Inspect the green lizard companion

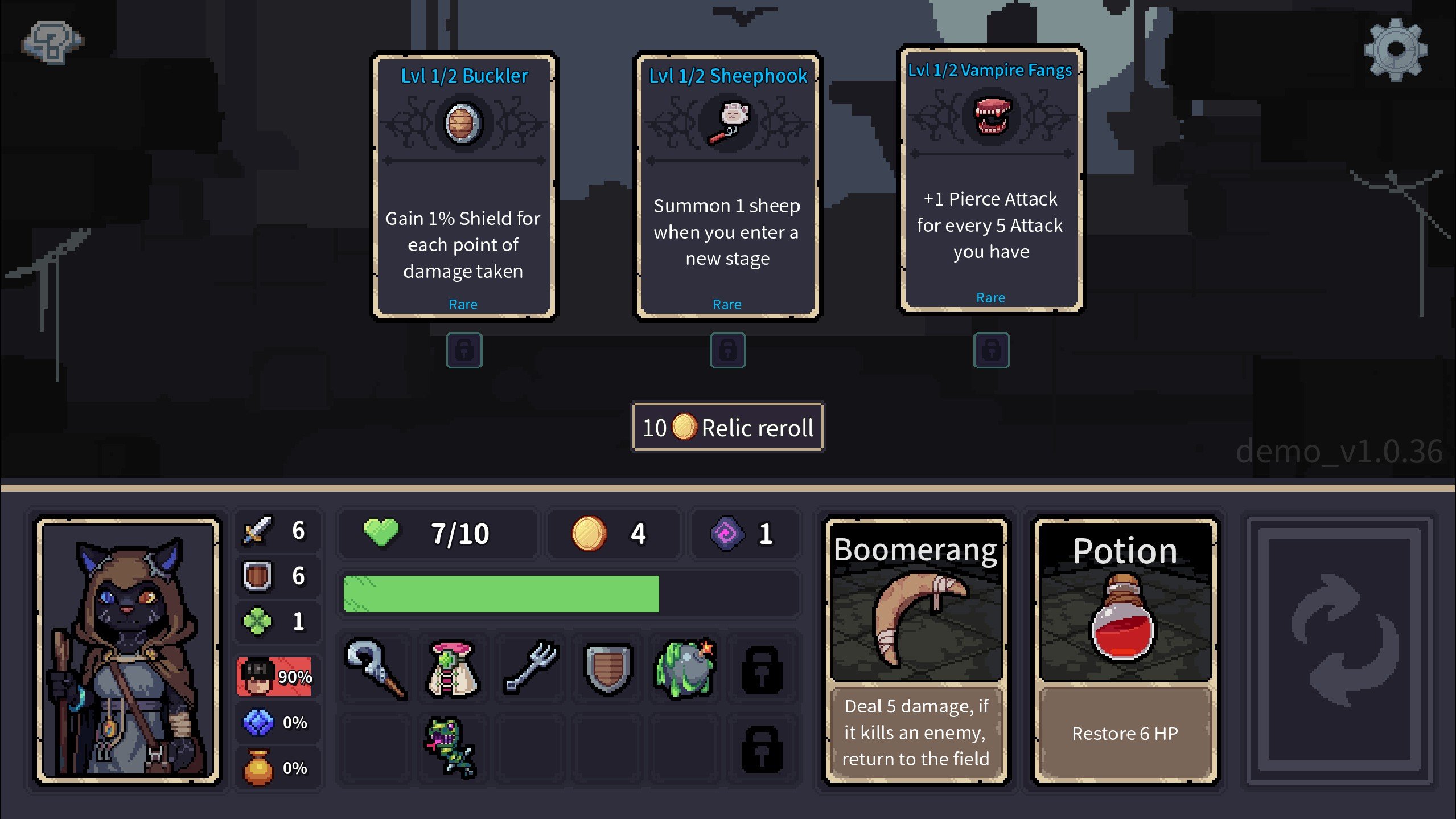pos(451,747)
